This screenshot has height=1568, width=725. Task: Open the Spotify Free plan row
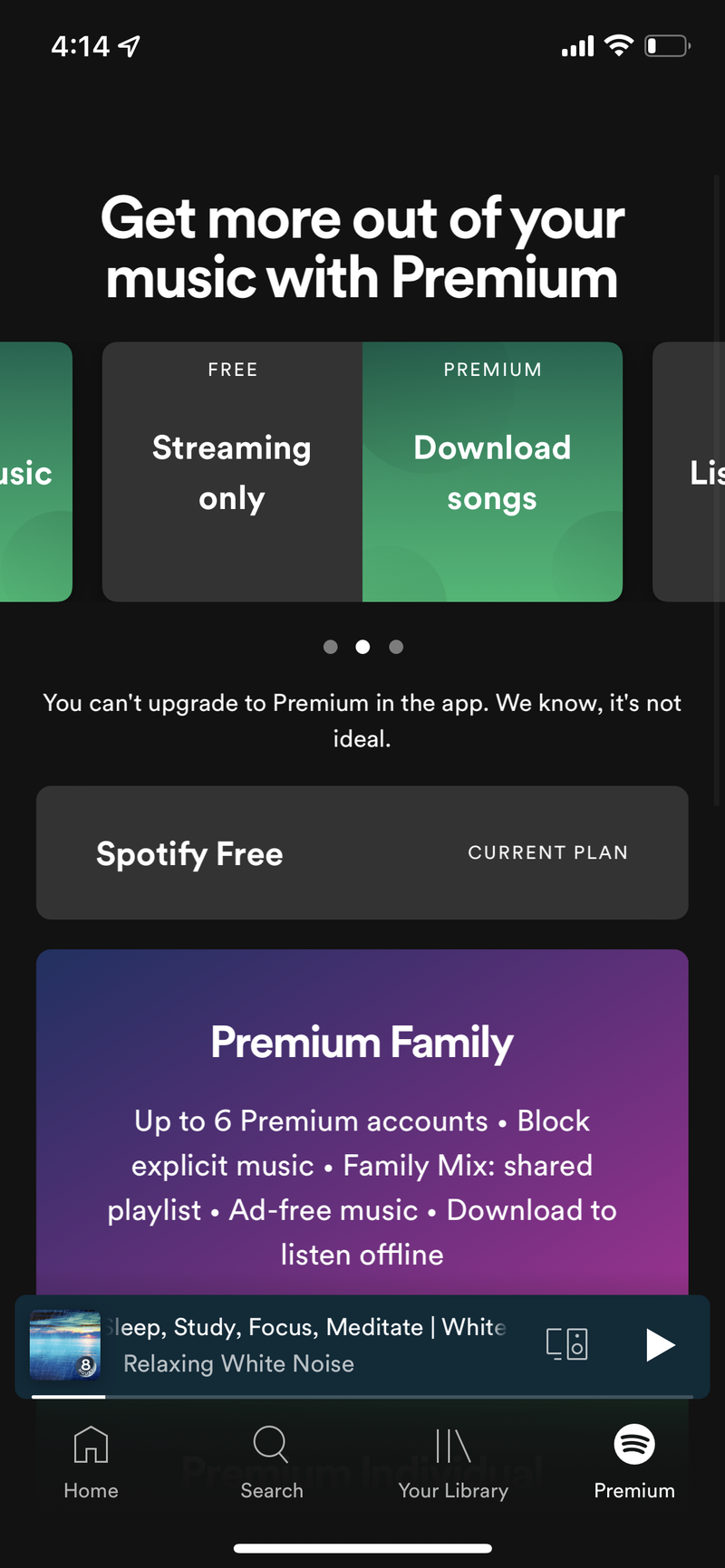pyautogui.click(x=272, y=852)
